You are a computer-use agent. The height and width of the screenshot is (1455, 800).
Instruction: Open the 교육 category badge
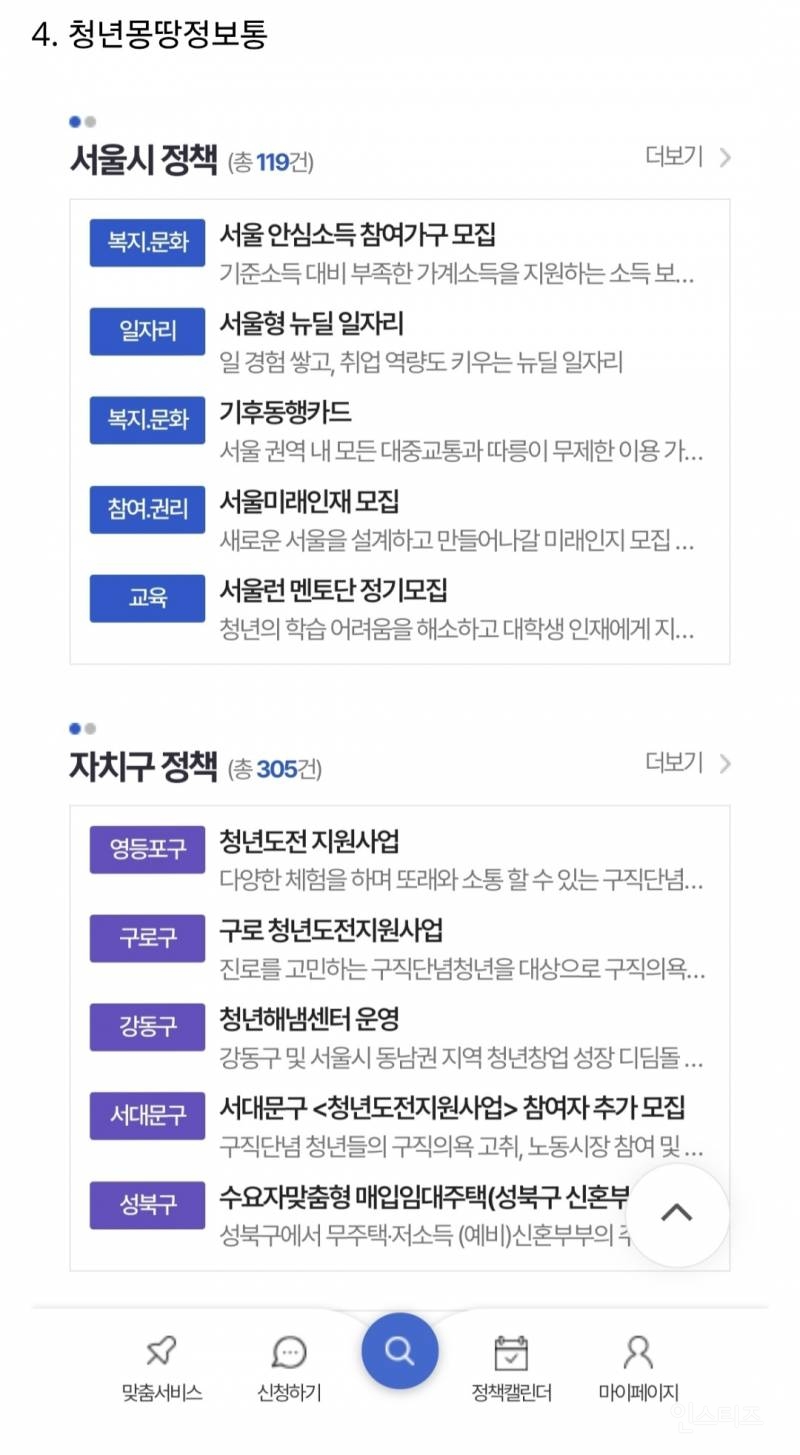click(147, 598)
